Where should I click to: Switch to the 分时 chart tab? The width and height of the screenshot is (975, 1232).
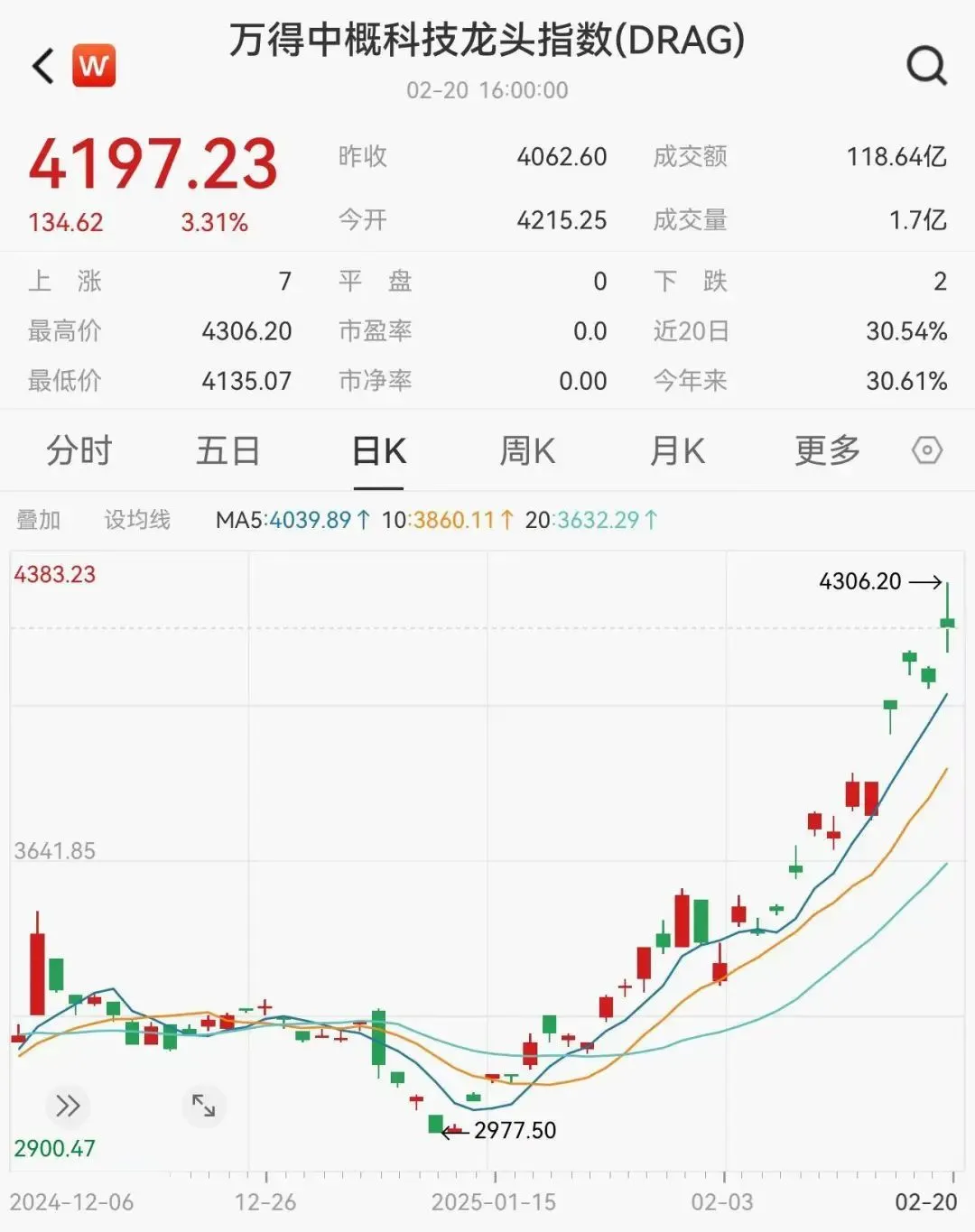pyautogui.click(x=79, y=450)
